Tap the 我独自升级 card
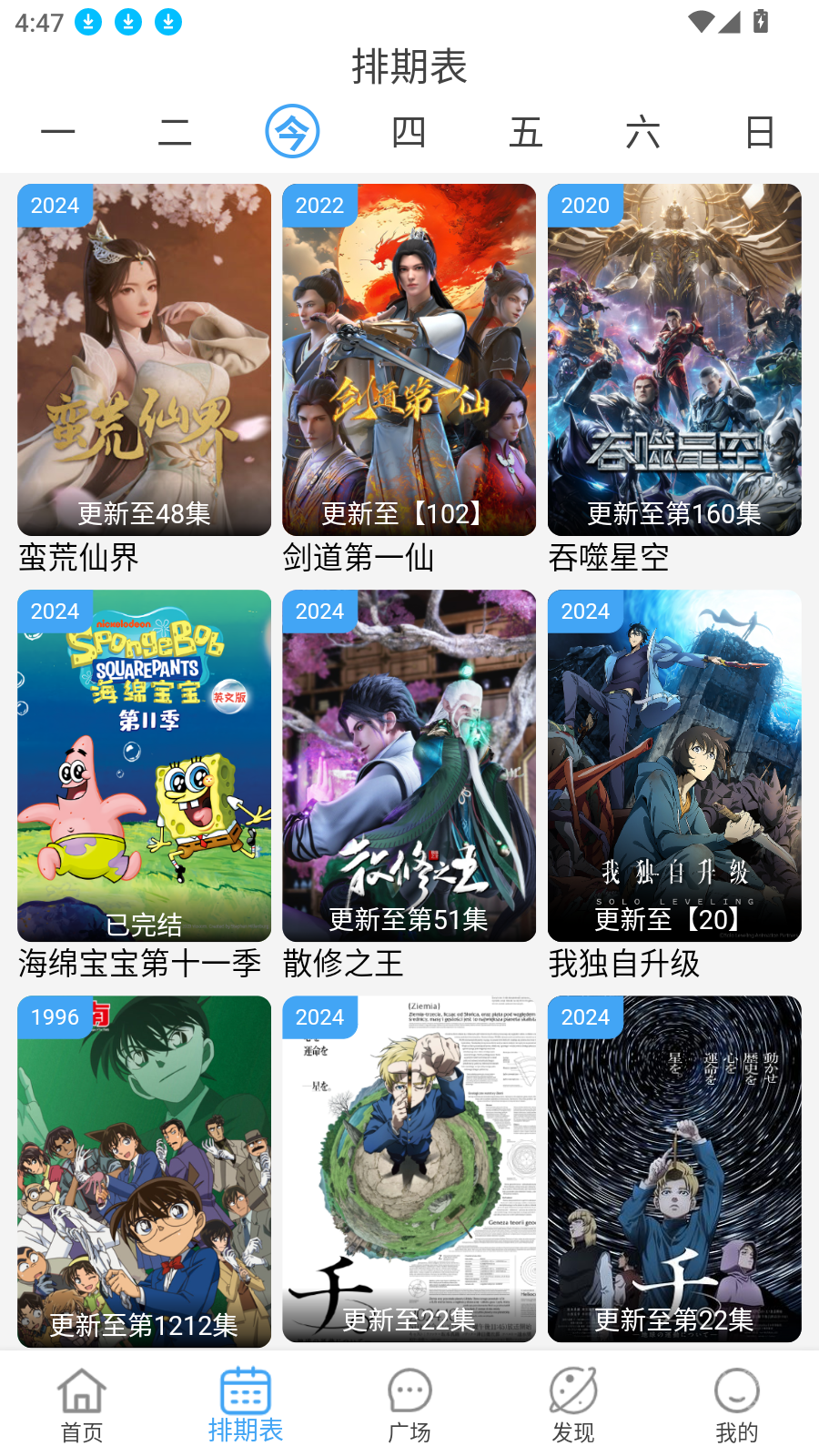819x1456 pixels. 674,765
